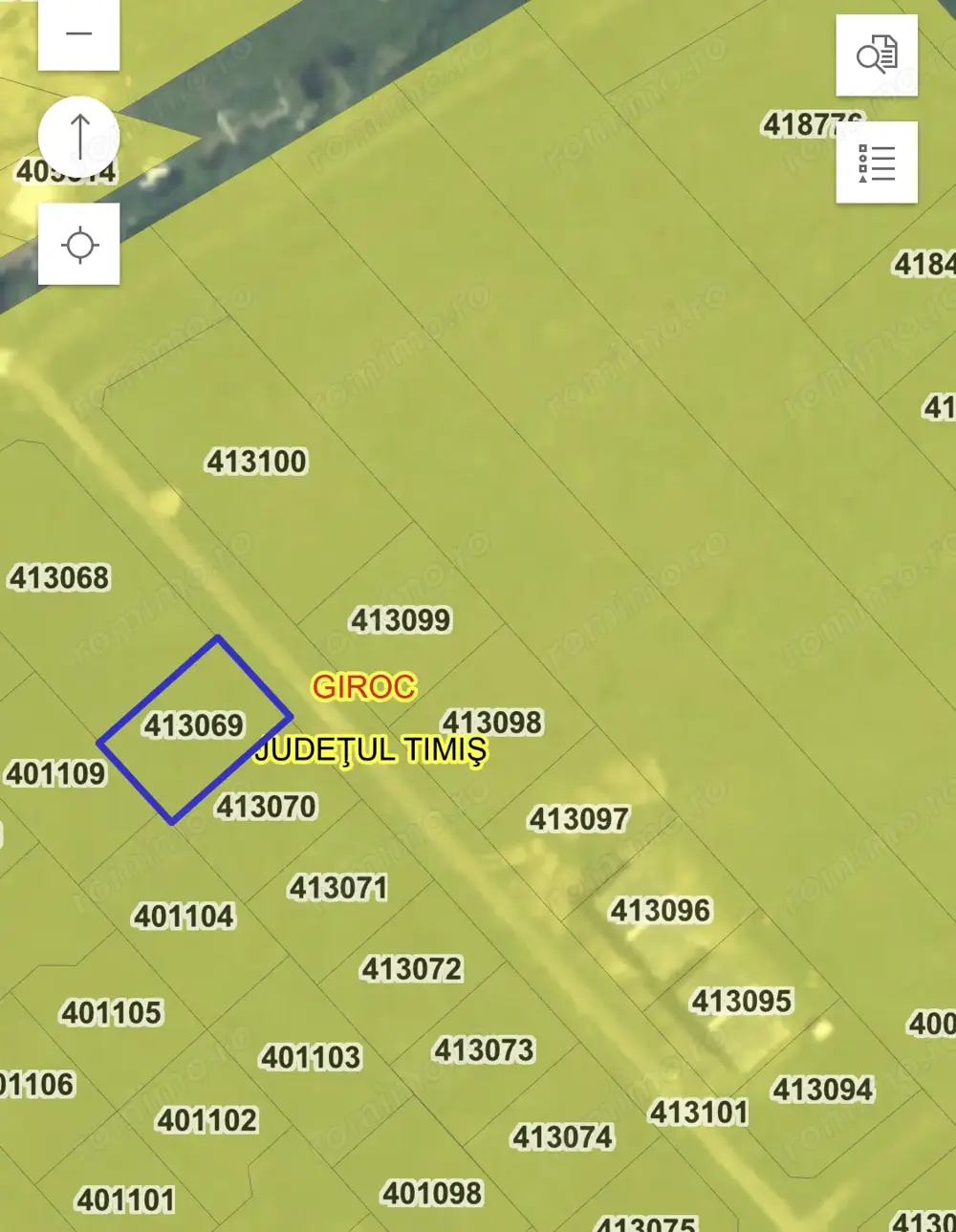
Task: Center map on my current location
Action: pyautogui.click(x=79, y=245)
